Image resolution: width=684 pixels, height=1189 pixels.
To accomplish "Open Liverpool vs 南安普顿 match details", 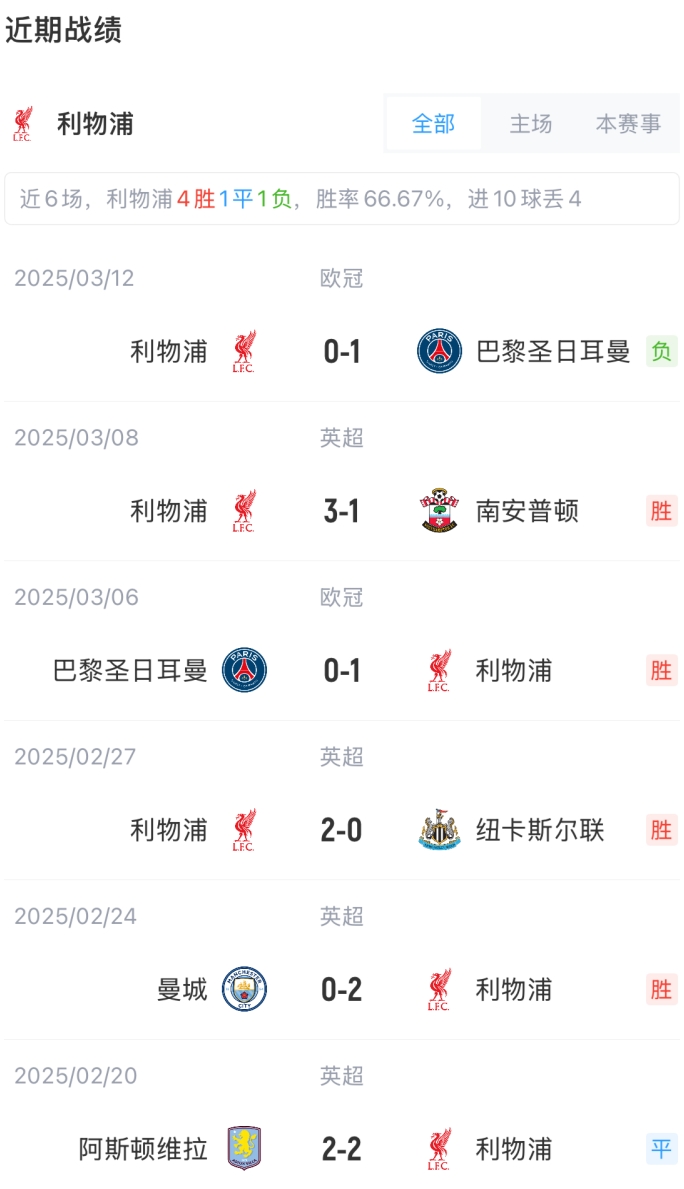I will 342,511.
